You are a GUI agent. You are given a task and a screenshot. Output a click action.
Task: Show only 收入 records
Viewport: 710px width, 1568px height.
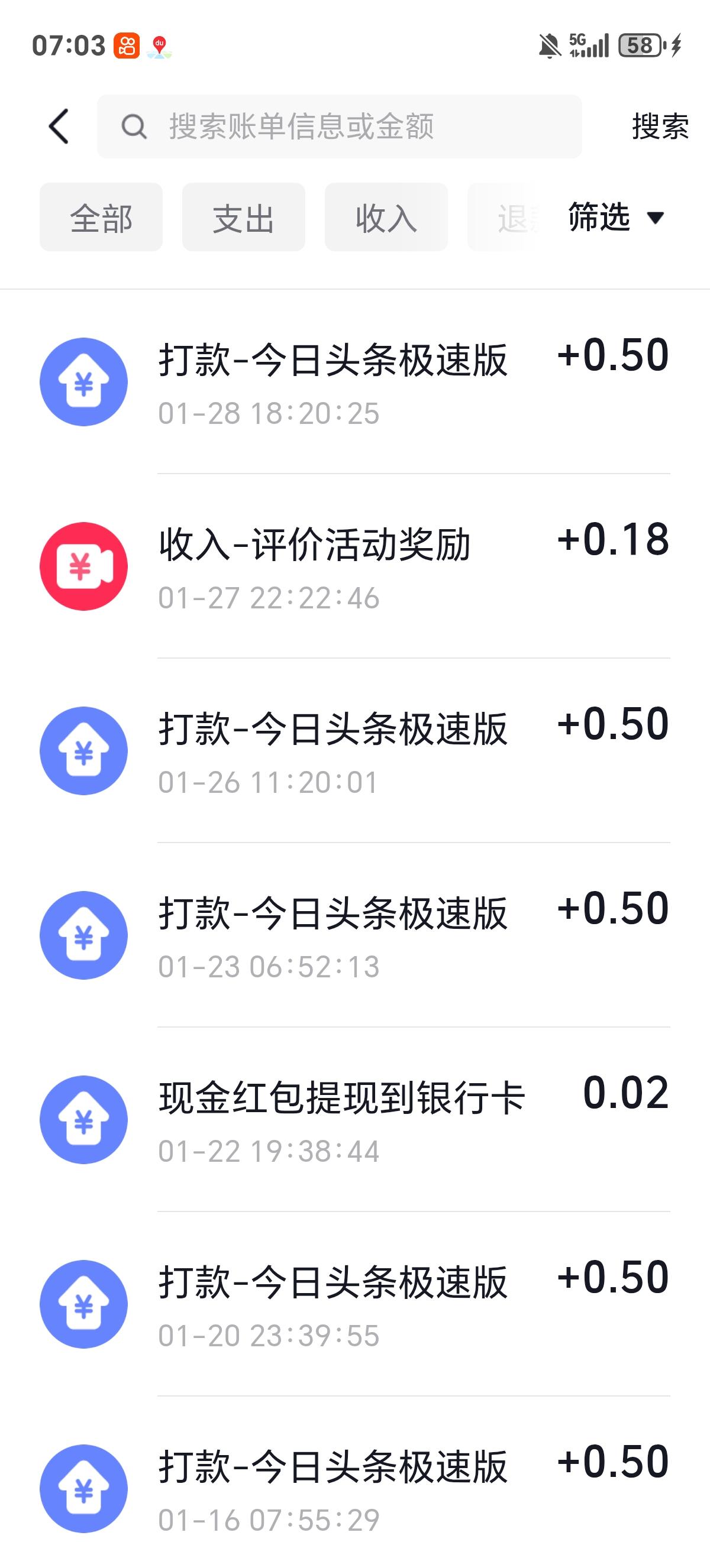coord(386,218)
